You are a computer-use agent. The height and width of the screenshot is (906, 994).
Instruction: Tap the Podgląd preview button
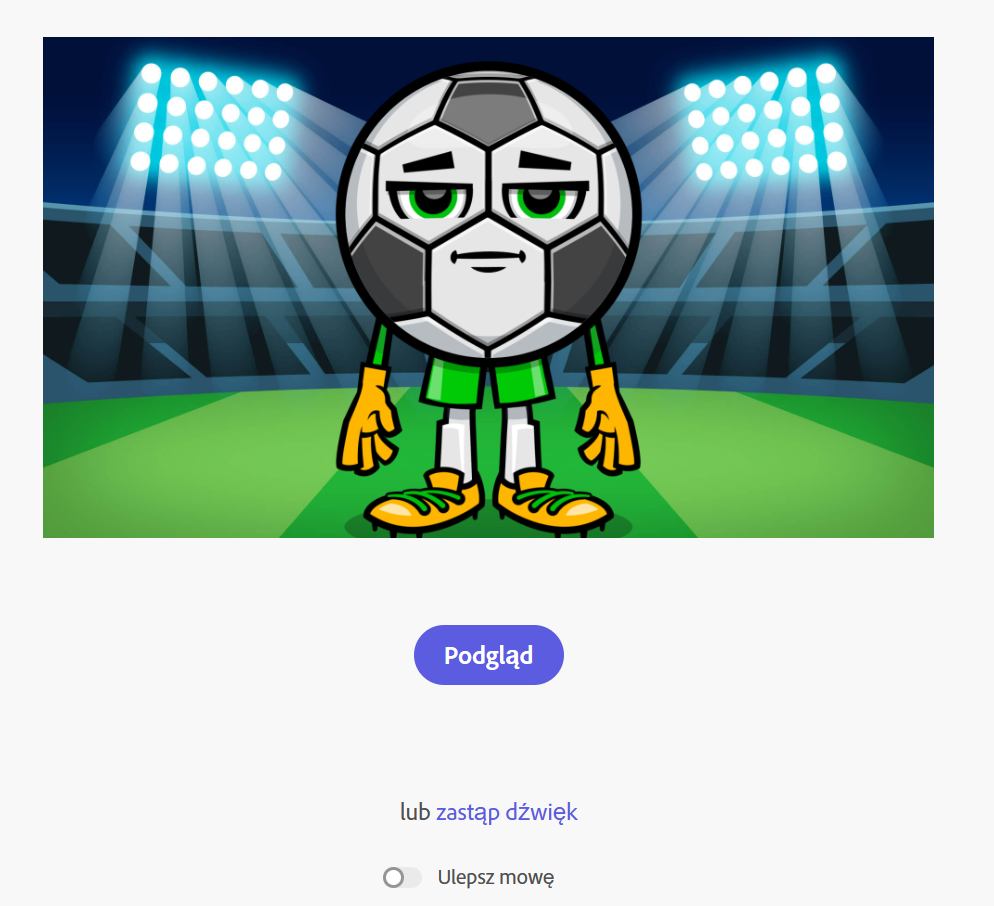(488, 655)
